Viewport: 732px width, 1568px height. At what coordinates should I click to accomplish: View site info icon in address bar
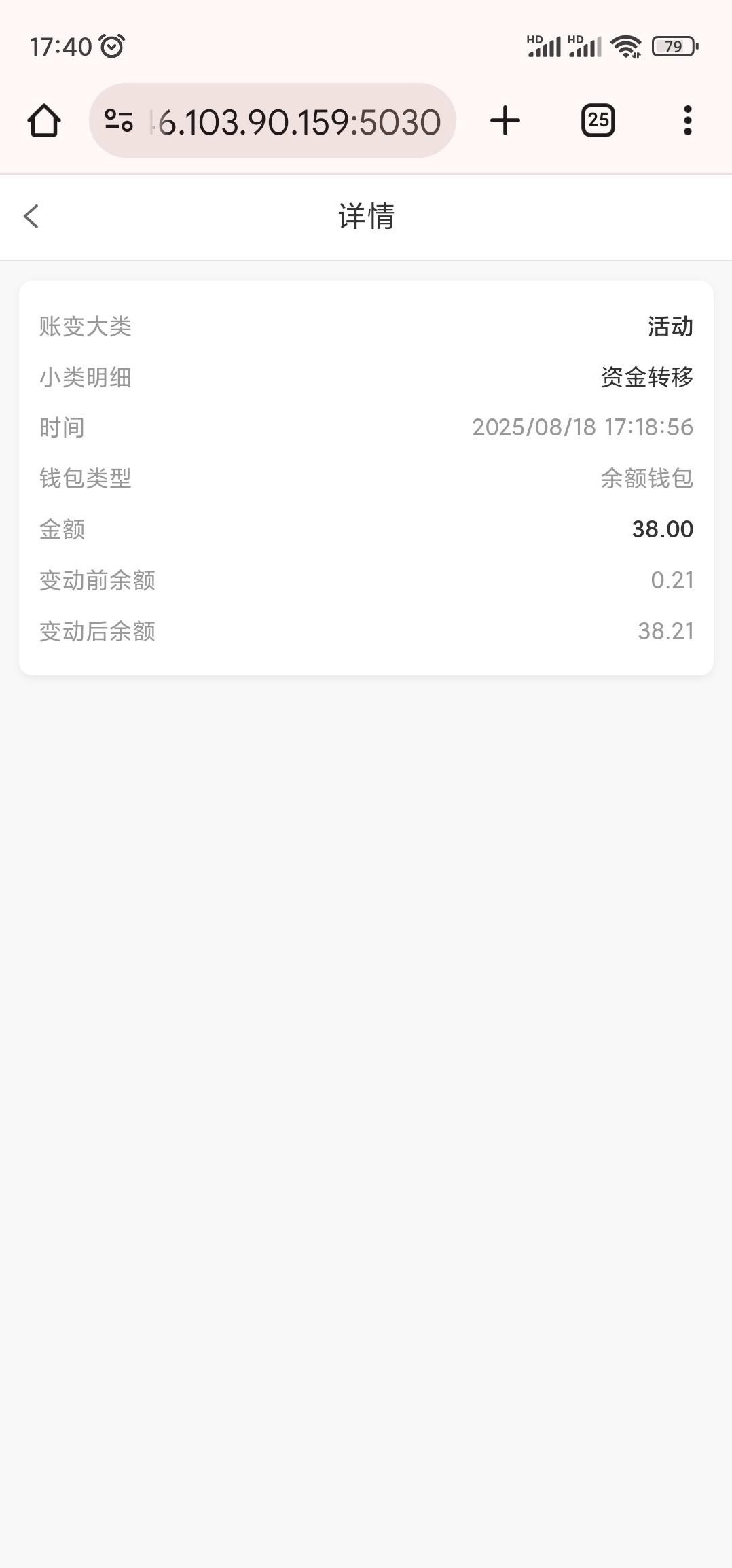click(119, 121)
